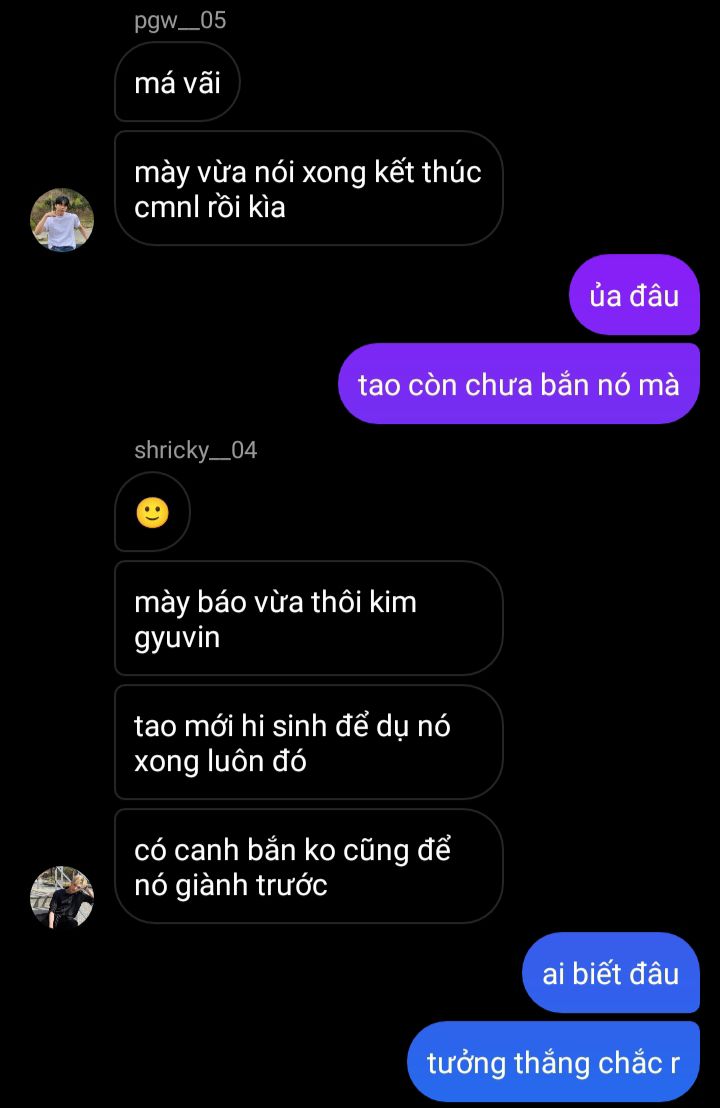720x1108 pixels.
Task: Open shricky__04's profile picture
Action: click(62, 897)
